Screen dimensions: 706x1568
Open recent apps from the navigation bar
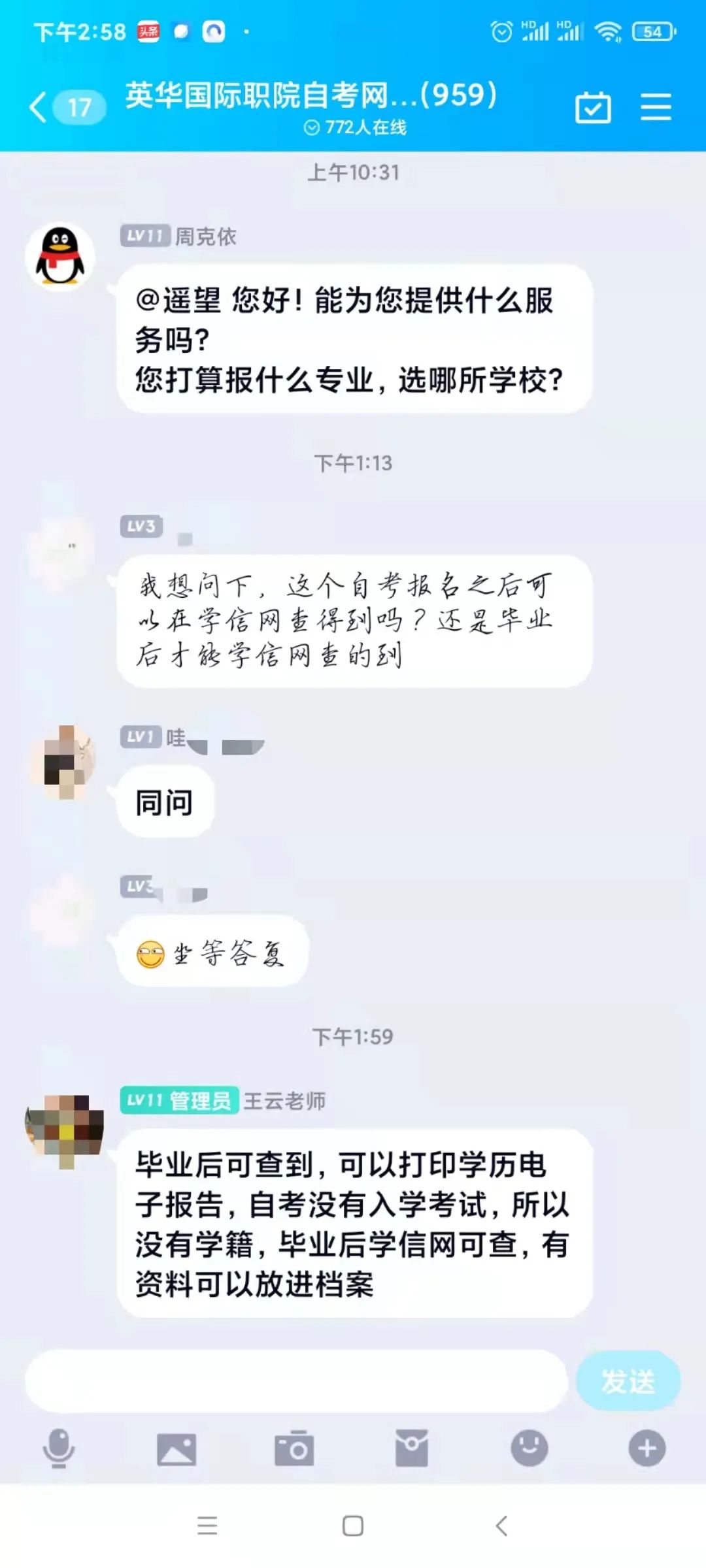tap(207, 1526)
